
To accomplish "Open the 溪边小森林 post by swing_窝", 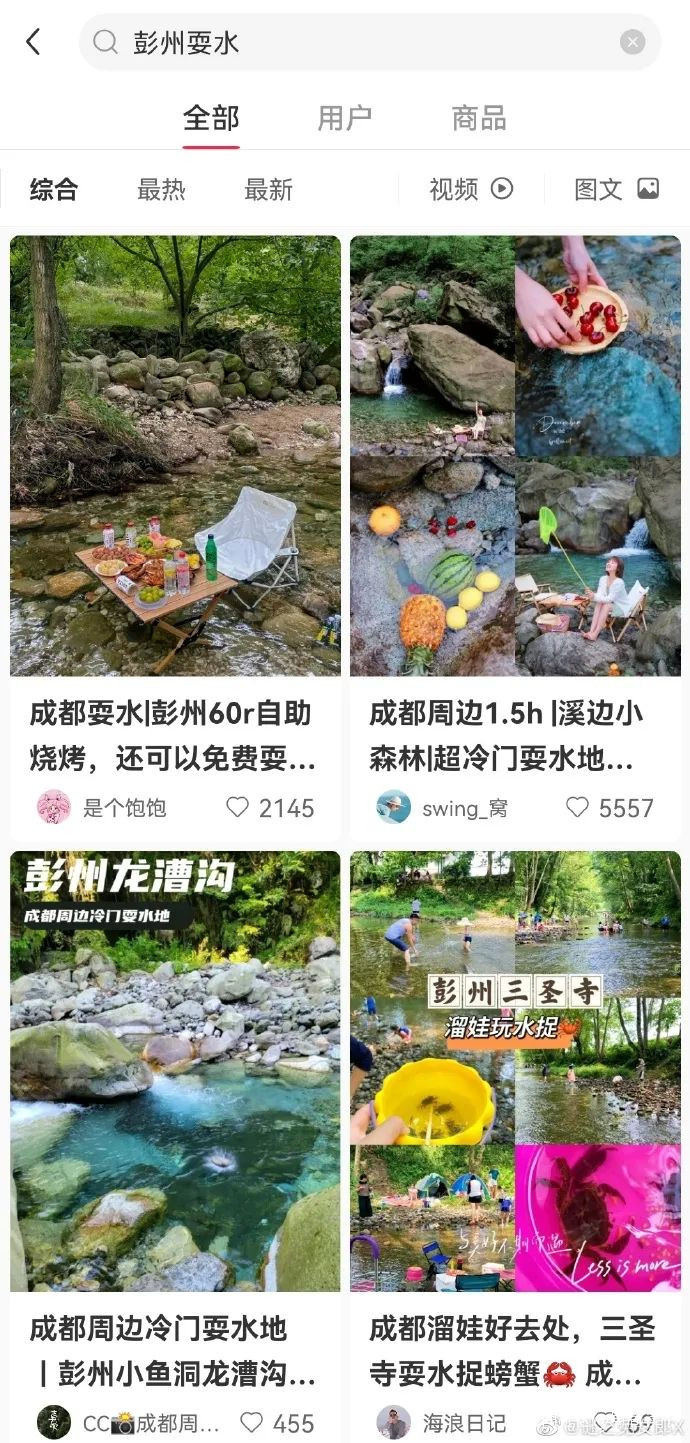I will 515,455.
